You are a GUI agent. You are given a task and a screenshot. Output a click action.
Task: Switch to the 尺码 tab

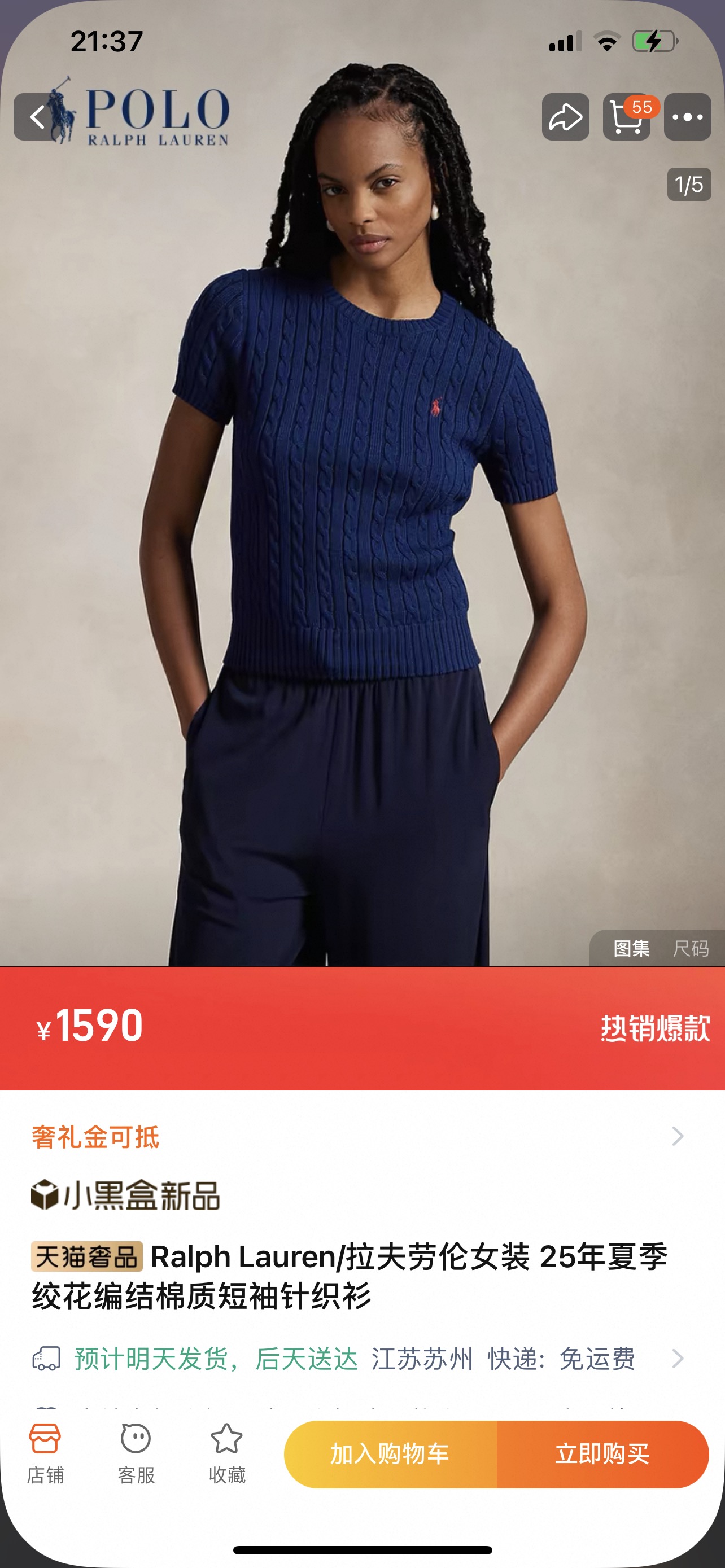(x=691, y=948)
